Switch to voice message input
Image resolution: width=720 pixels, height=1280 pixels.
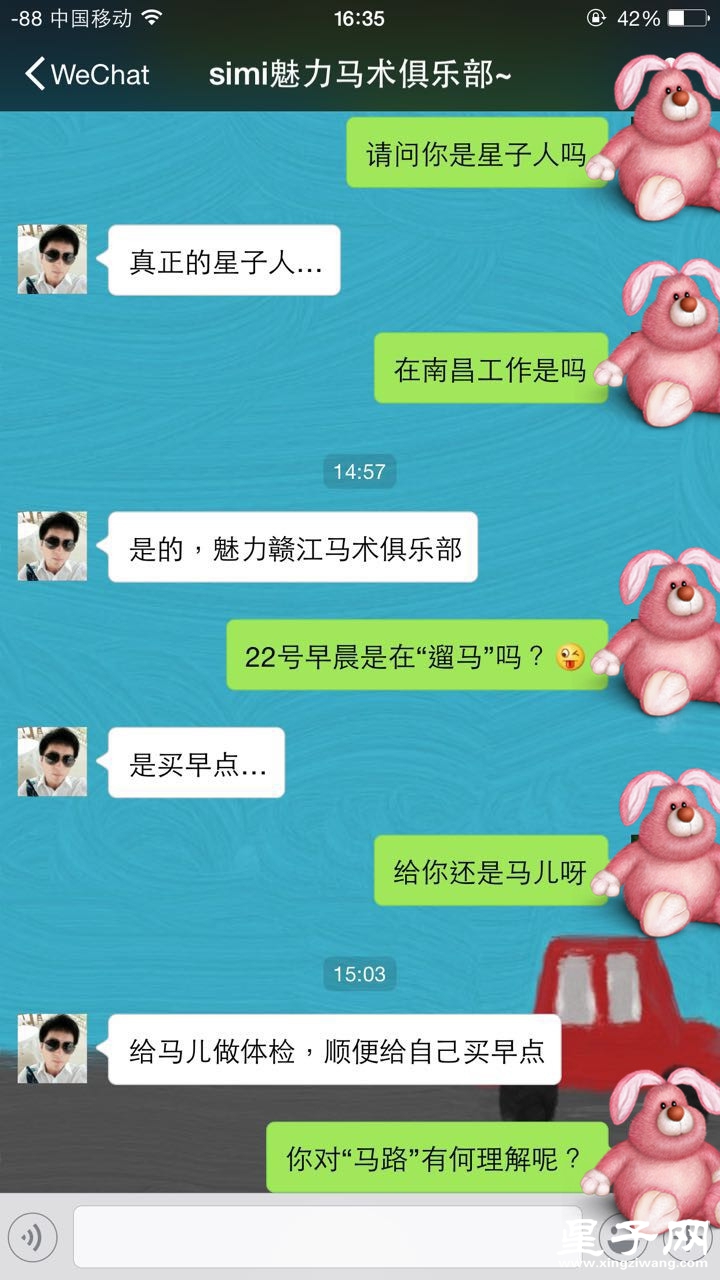click(32, 1238)
